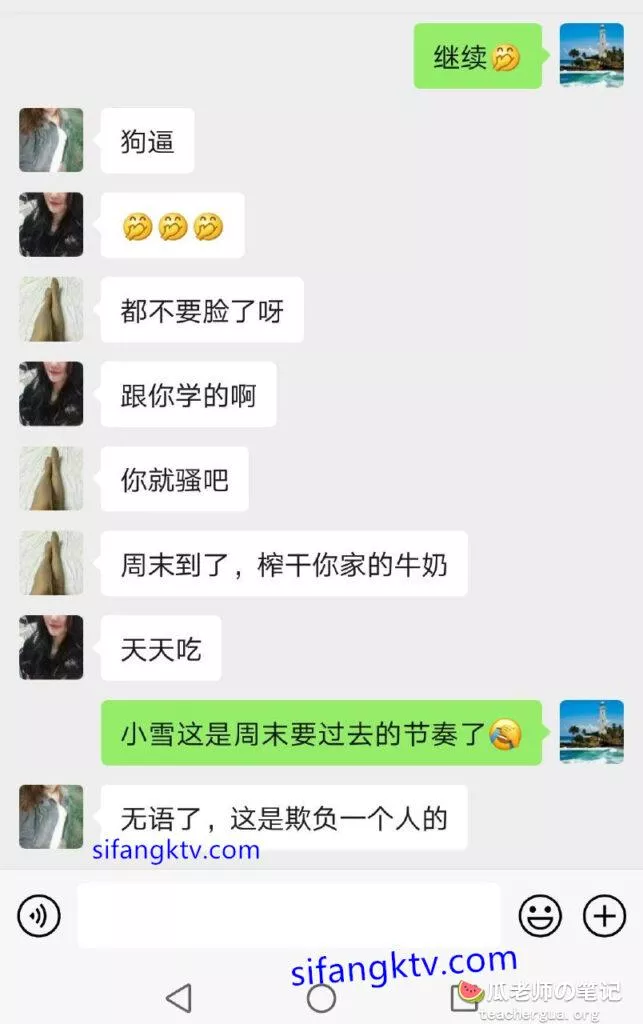This screenshot has width=643, height=1024.
Task: Switch to voice message input
Action: pyautogui.click(x=39, y=915)
